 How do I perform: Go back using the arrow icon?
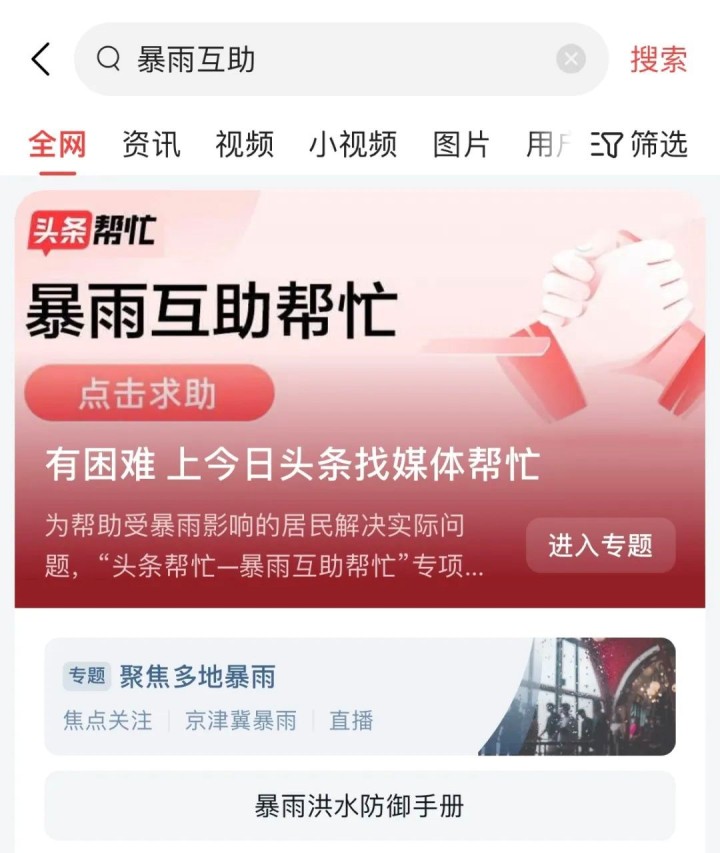(x=40, y=60)
